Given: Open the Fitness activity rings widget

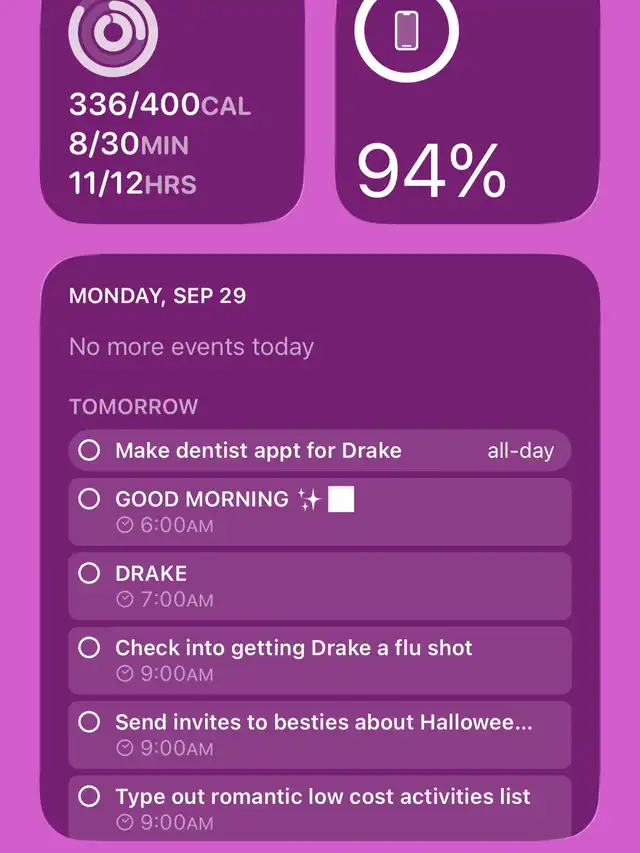Looking at the screenshot, I should (170, 110).
